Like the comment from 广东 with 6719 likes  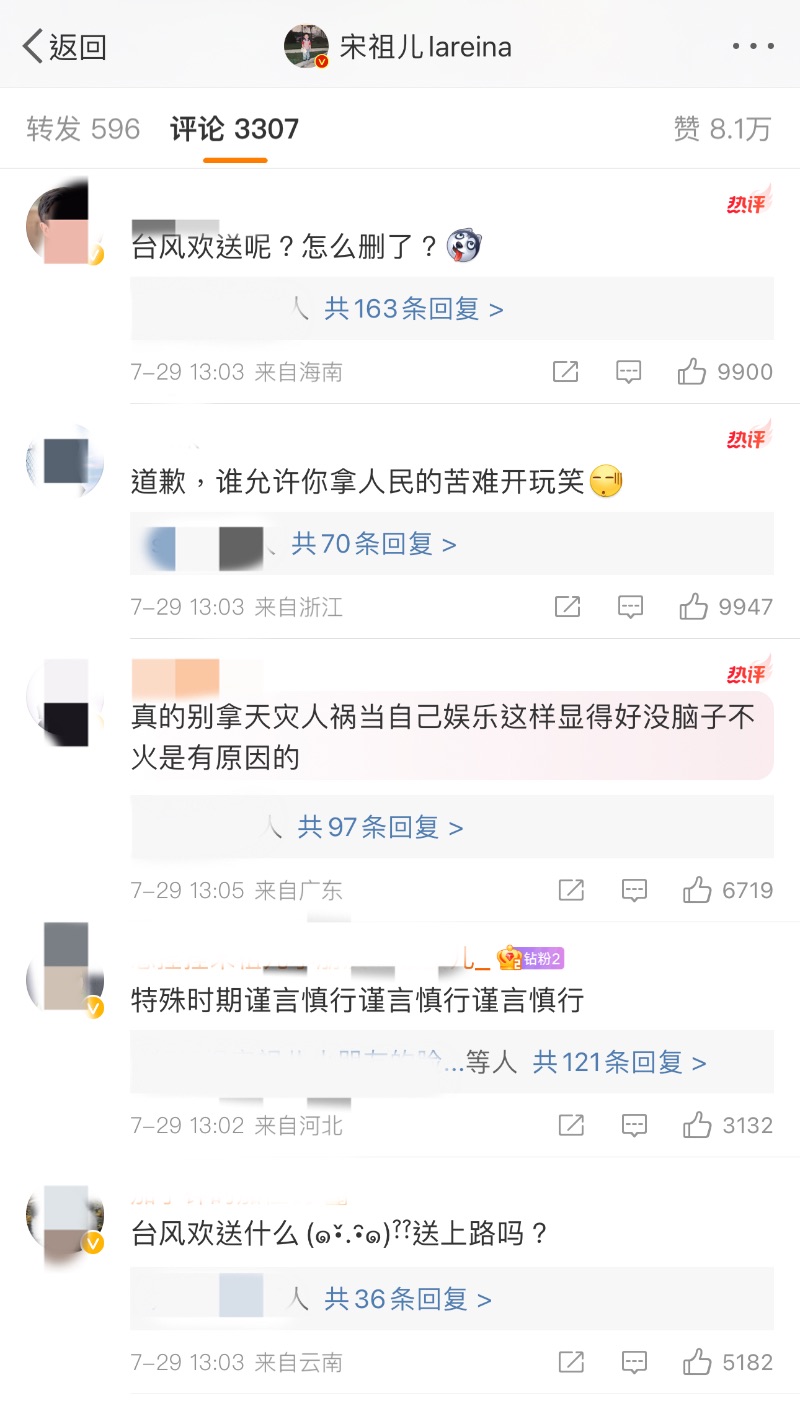(696, 890)
